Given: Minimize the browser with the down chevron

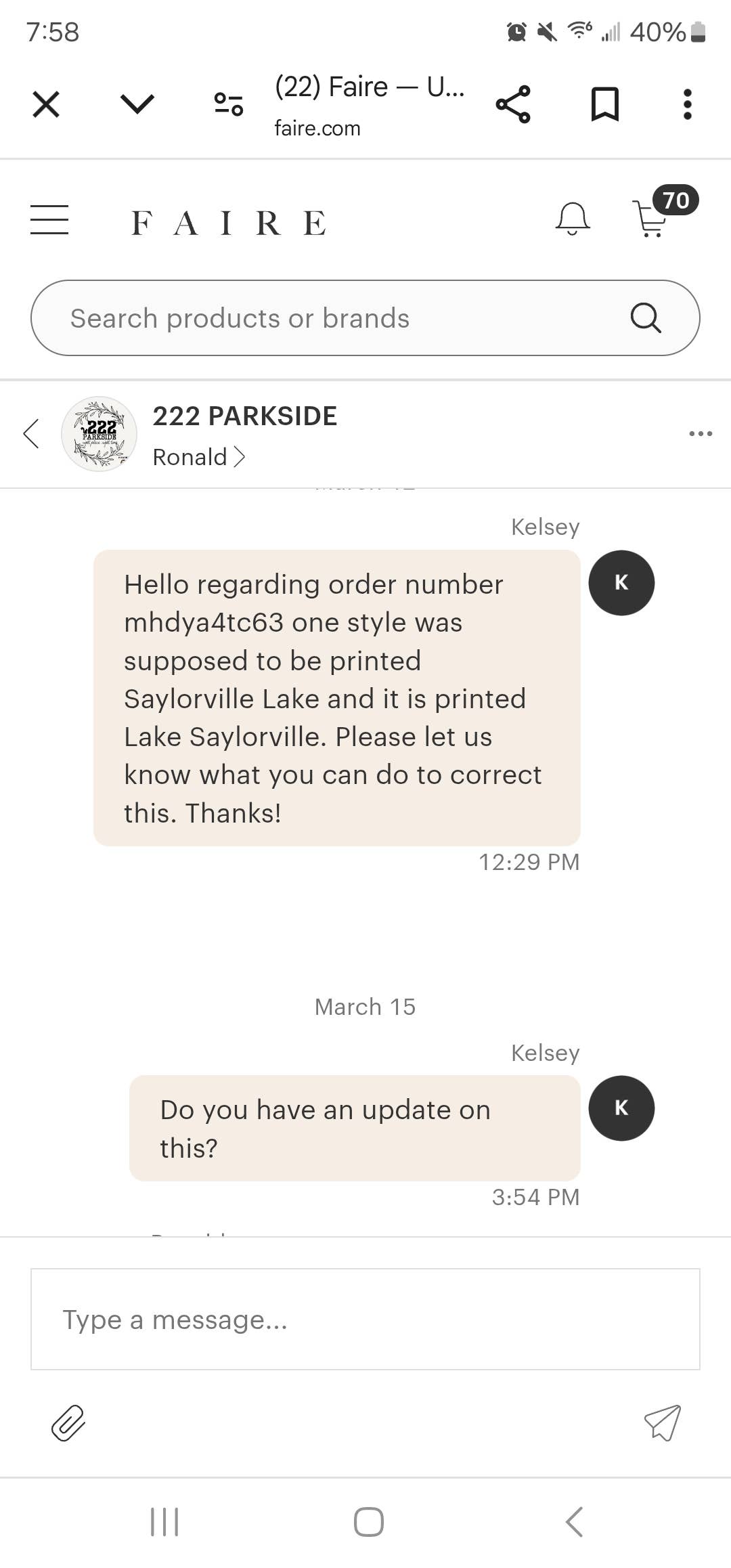Looking at the screenshot, I should [137, 104].
